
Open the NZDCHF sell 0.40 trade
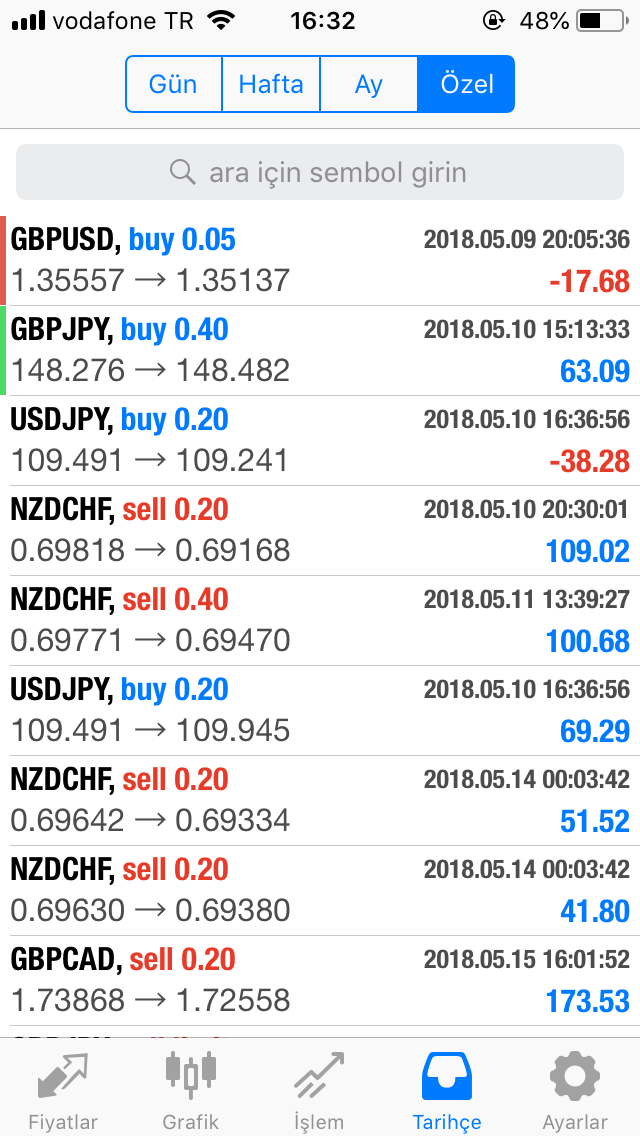[320, 620]
